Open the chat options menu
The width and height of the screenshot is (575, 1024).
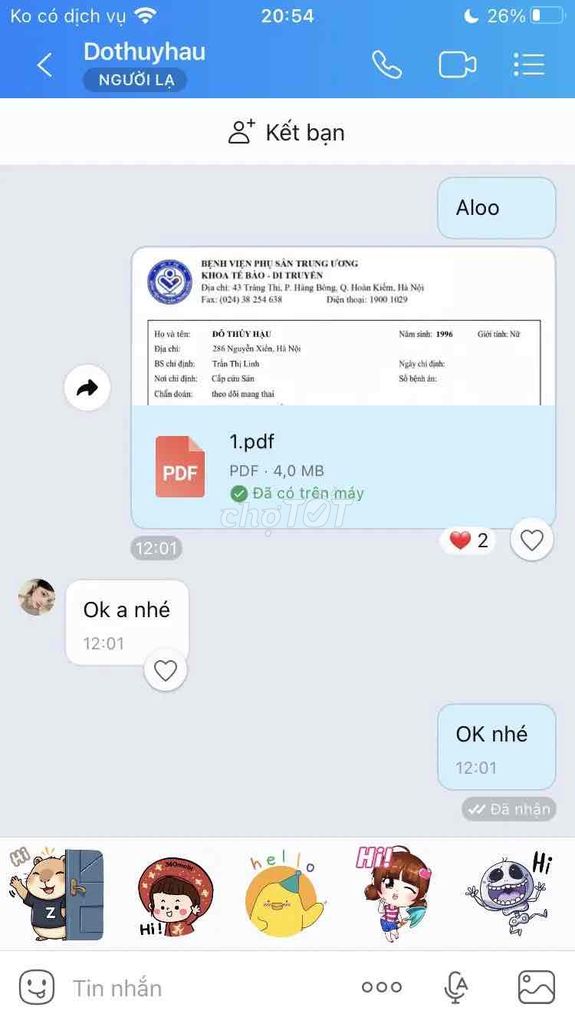(529, 65)
